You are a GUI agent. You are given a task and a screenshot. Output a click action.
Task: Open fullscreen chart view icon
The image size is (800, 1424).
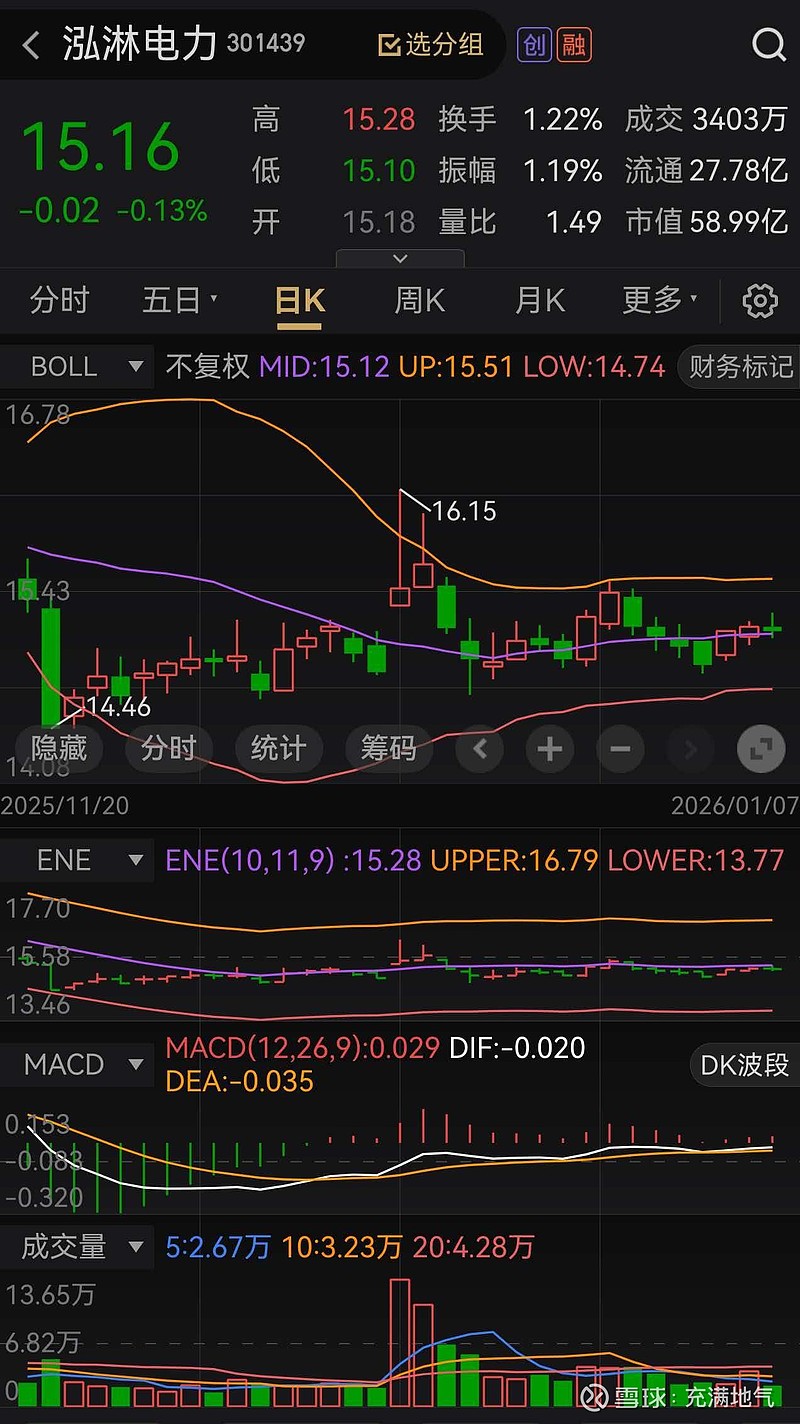click(761, 749)
